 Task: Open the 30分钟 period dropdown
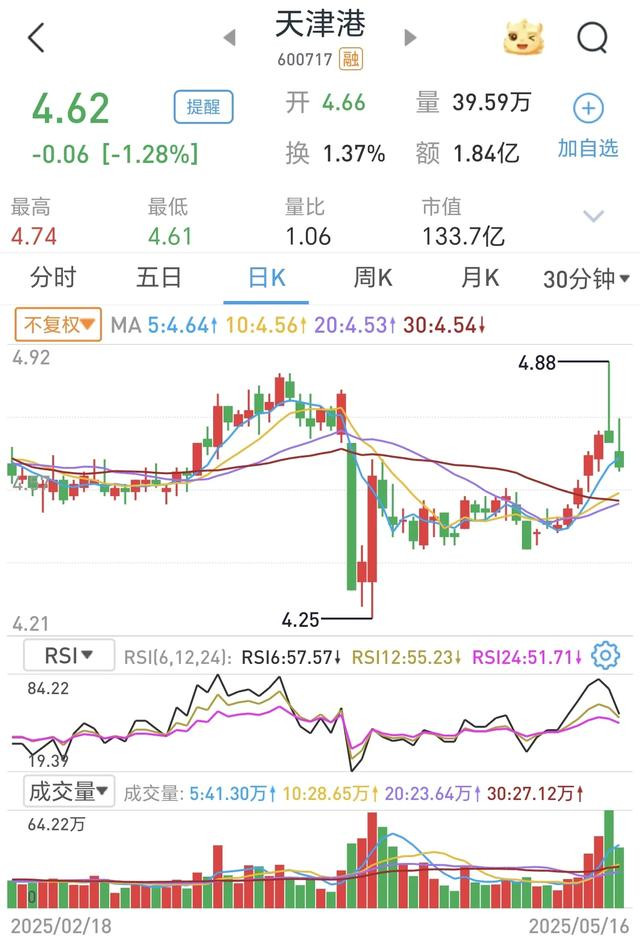586,279
